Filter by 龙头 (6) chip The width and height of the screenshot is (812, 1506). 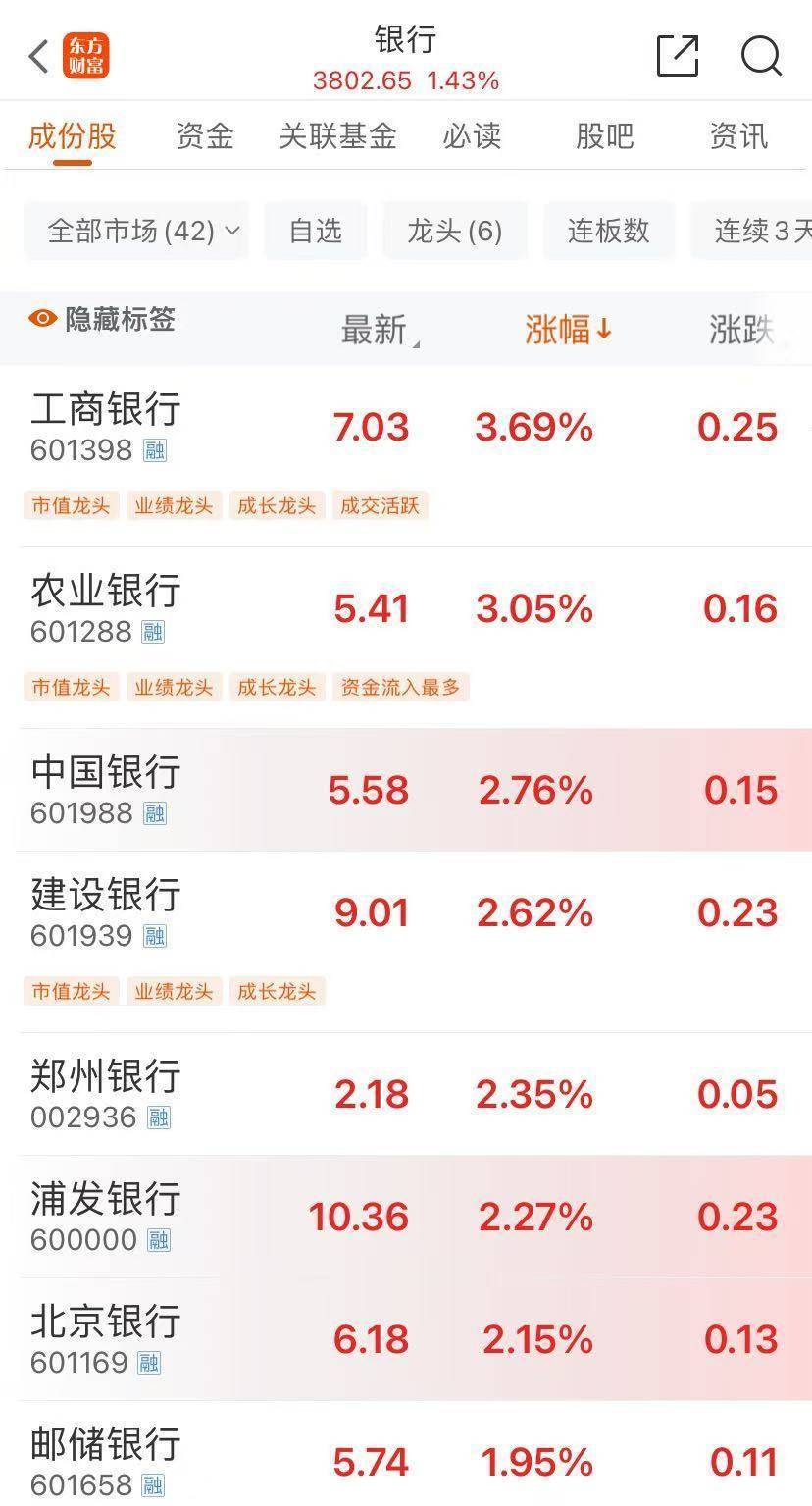tap(455, 231)
